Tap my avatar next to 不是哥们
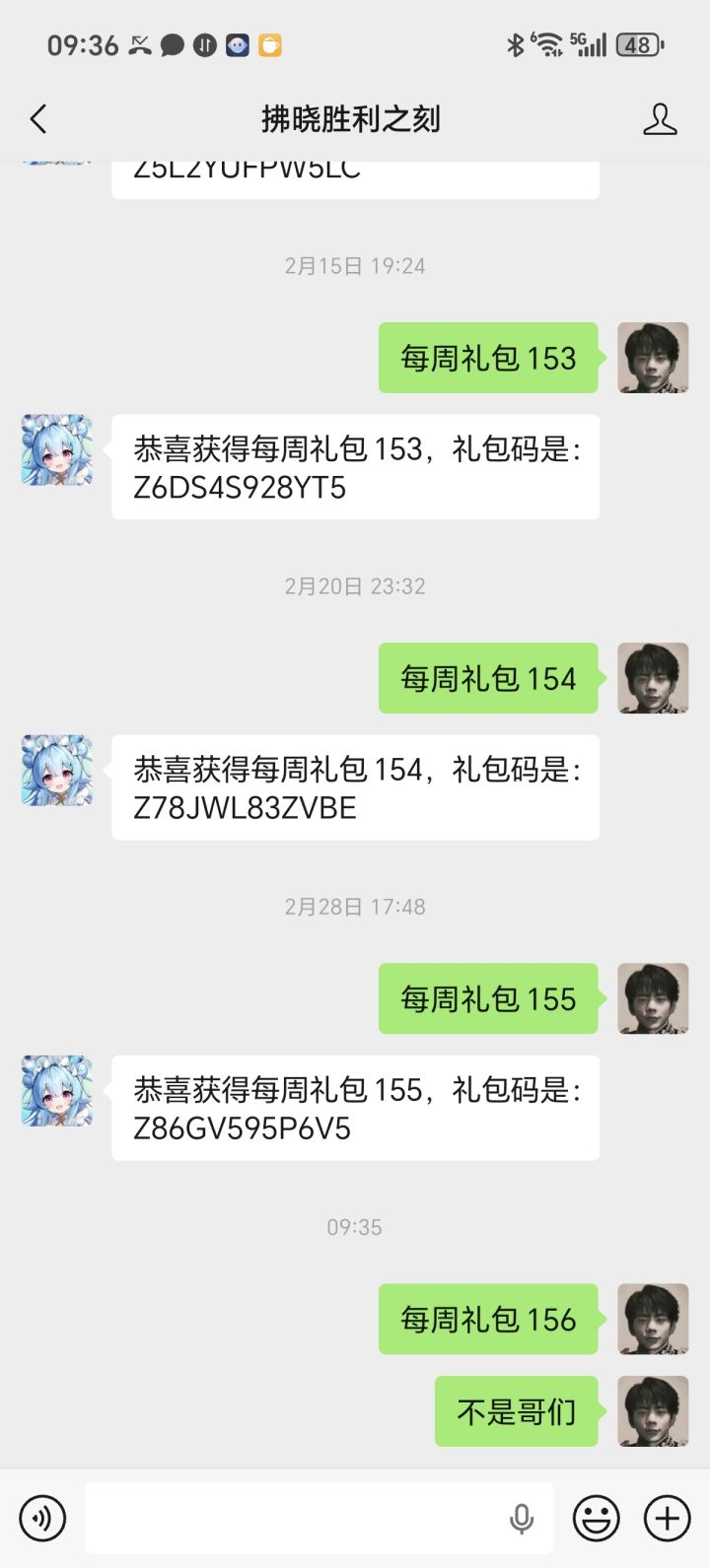This screenshot has height=1568, width=710. tap(653, 1411)
